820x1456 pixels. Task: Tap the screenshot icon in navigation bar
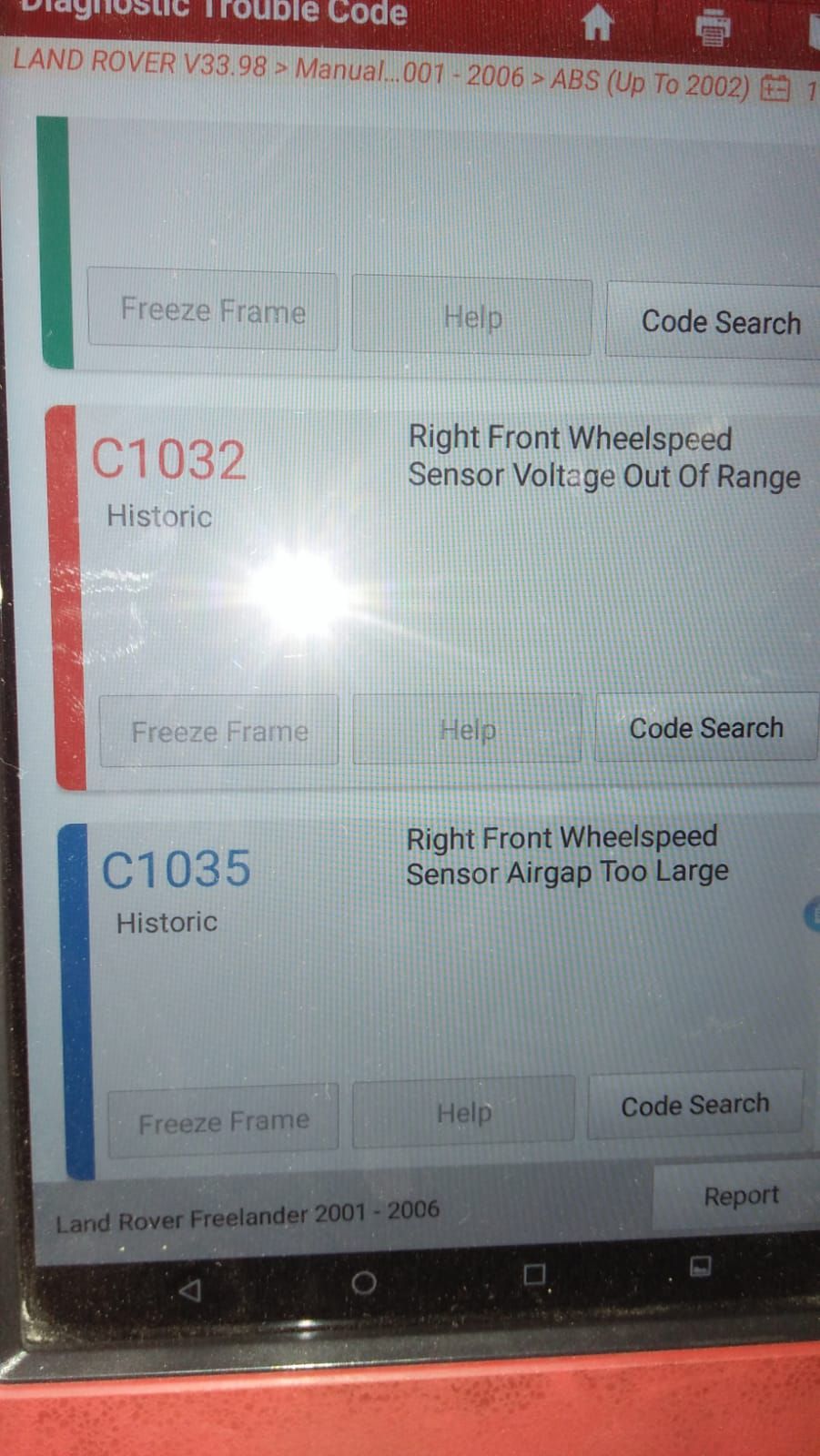(700, 1266)
